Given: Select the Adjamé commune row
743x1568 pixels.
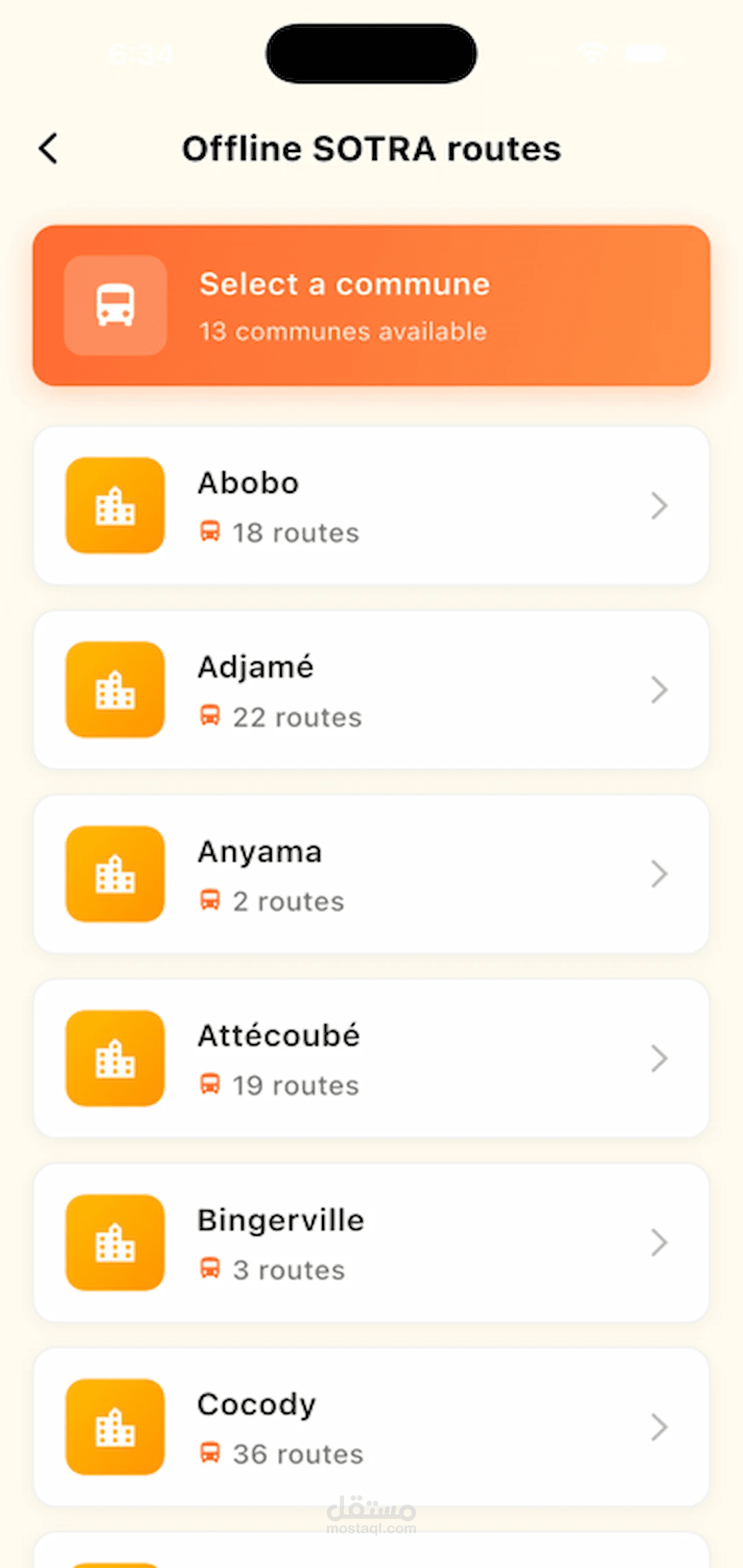Looking at the screenshot, I should (371, 690).
